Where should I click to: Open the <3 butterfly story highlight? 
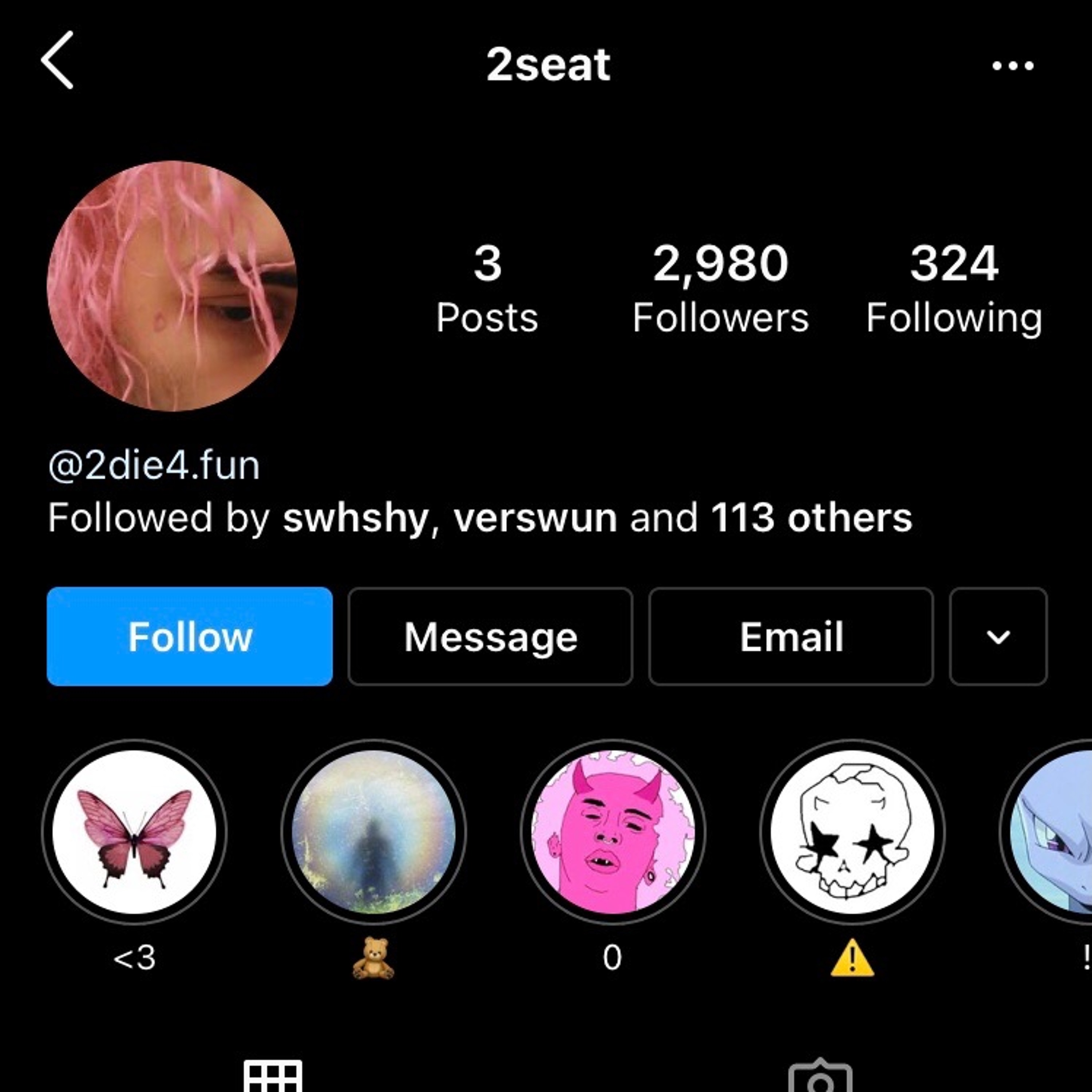[135, 831]
